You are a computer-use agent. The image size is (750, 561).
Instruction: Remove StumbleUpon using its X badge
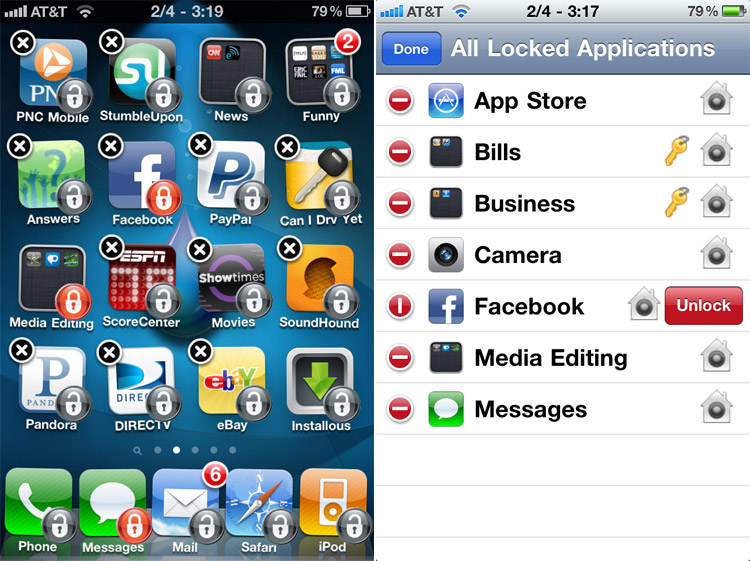[112, 42]
